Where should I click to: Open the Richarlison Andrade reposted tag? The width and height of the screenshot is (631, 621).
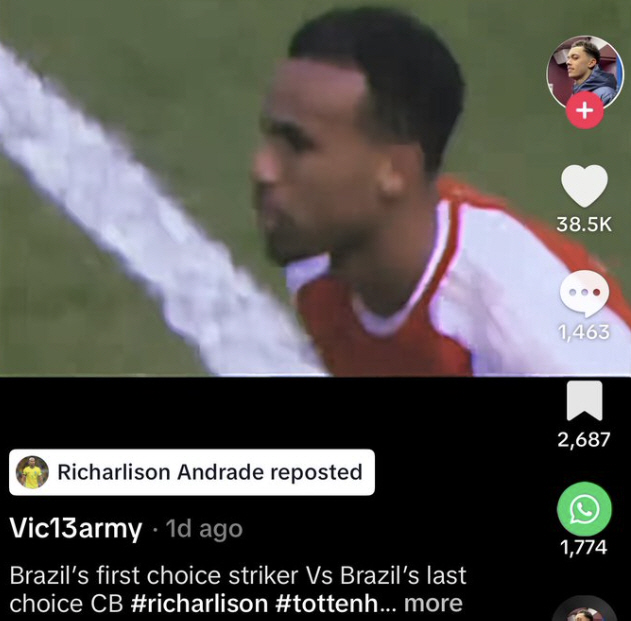pyautogui.click(x=192, y=472)
